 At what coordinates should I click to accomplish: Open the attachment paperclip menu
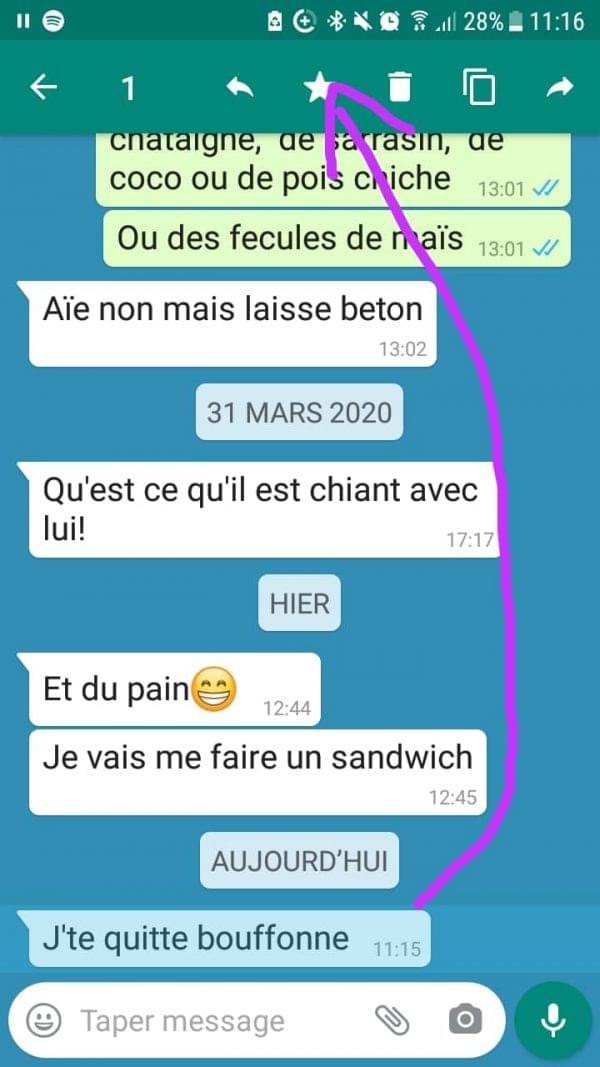[x=392, y=1020]
